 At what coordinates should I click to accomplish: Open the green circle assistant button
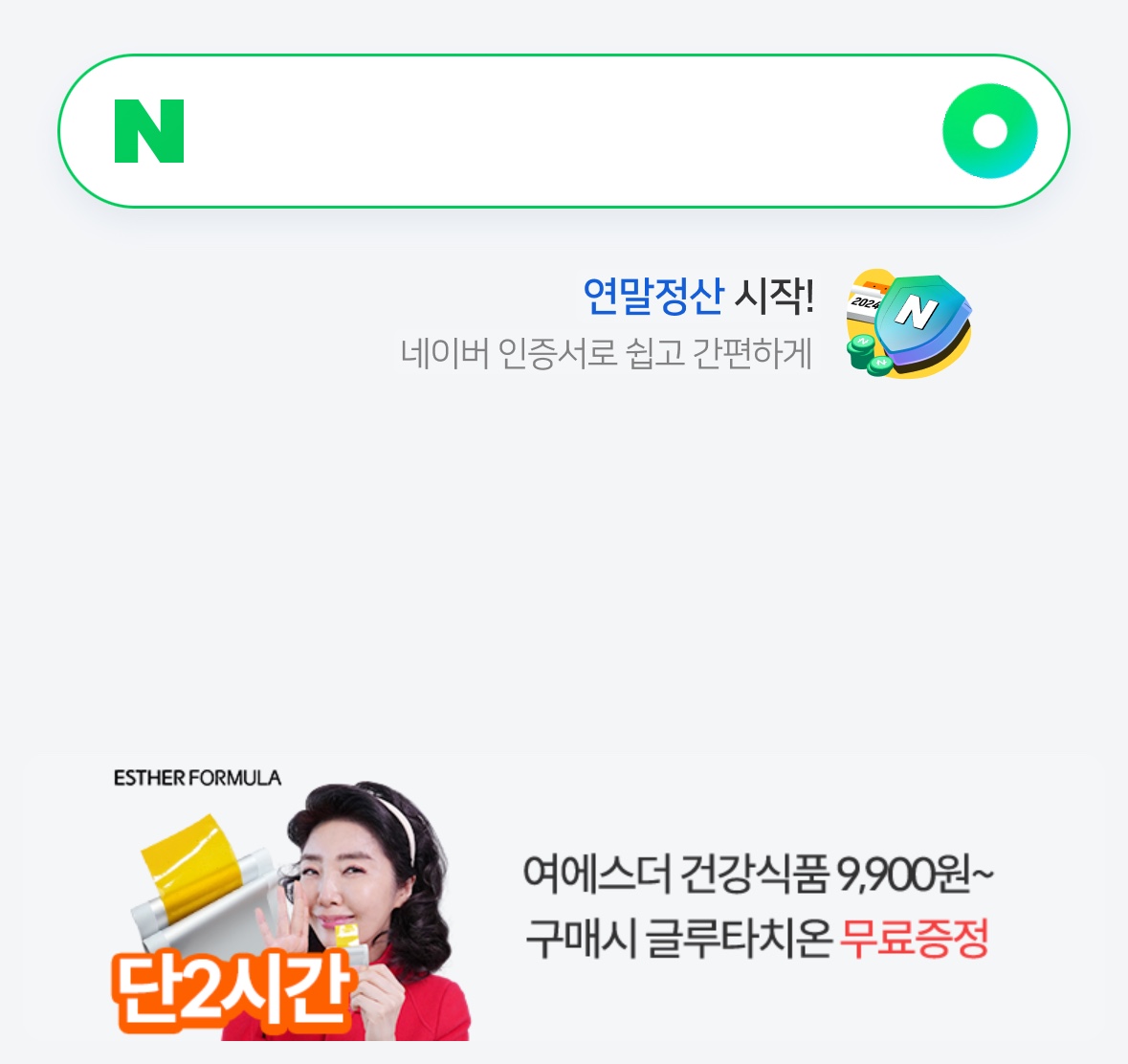click(x=989, y=131)
